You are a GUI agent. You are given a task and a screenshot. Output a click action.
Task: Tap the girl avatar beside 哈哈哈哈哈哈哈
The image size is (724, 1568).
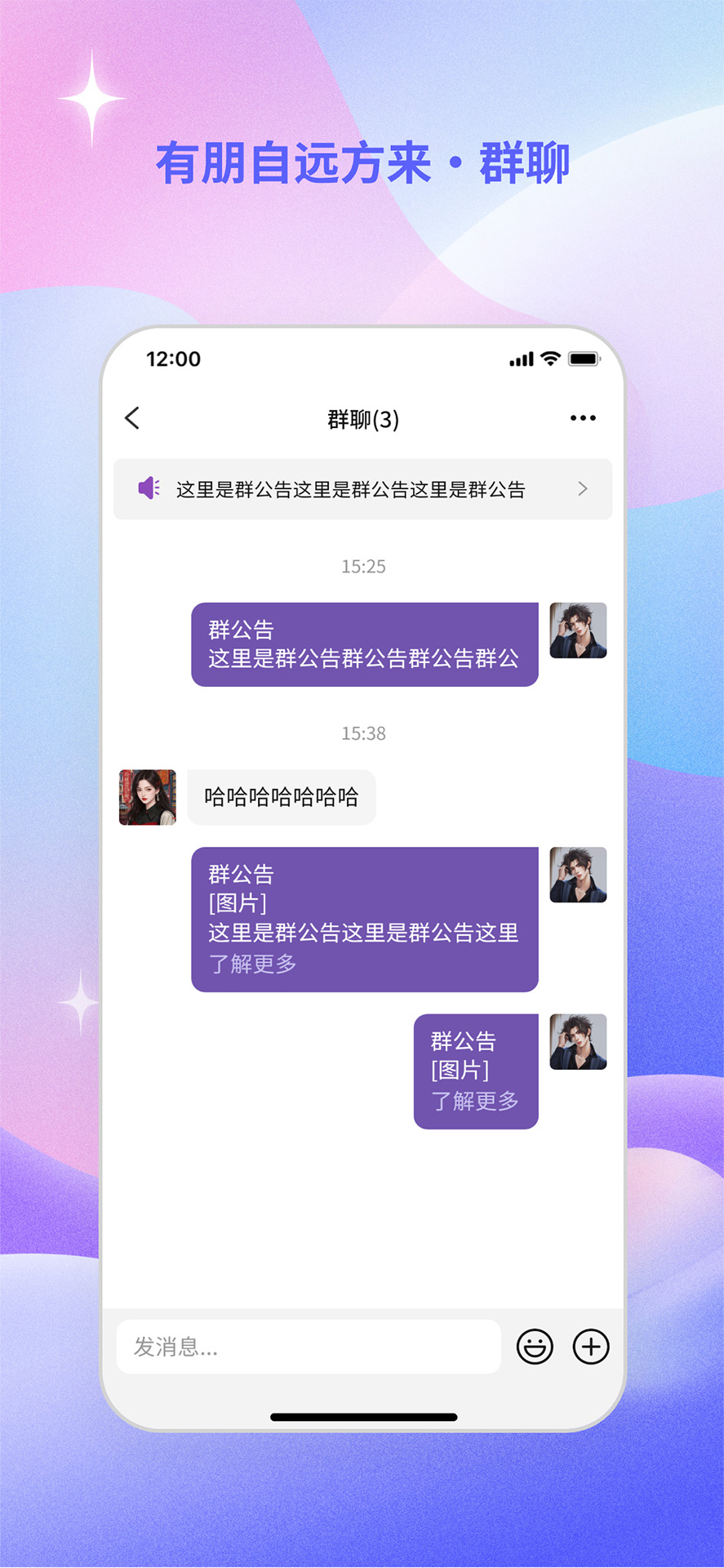148,797
